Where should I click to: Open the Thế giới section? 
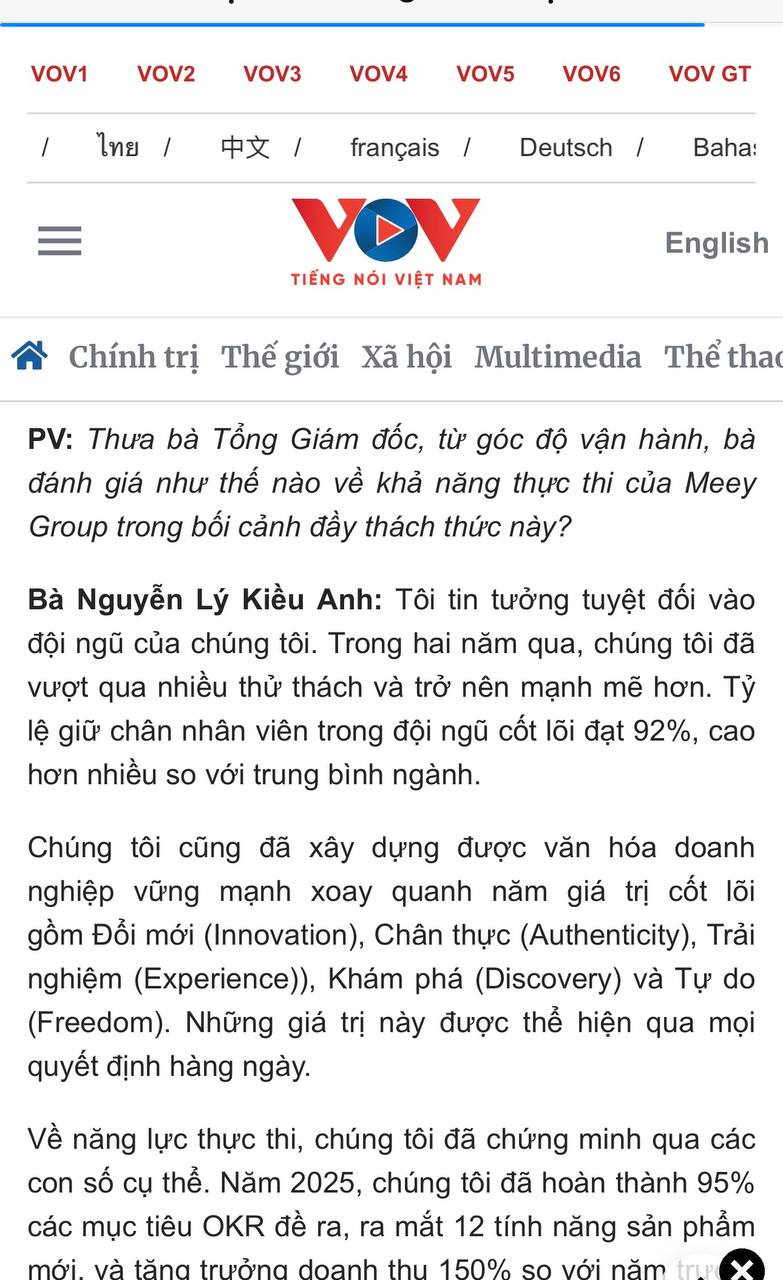point(280,357)
